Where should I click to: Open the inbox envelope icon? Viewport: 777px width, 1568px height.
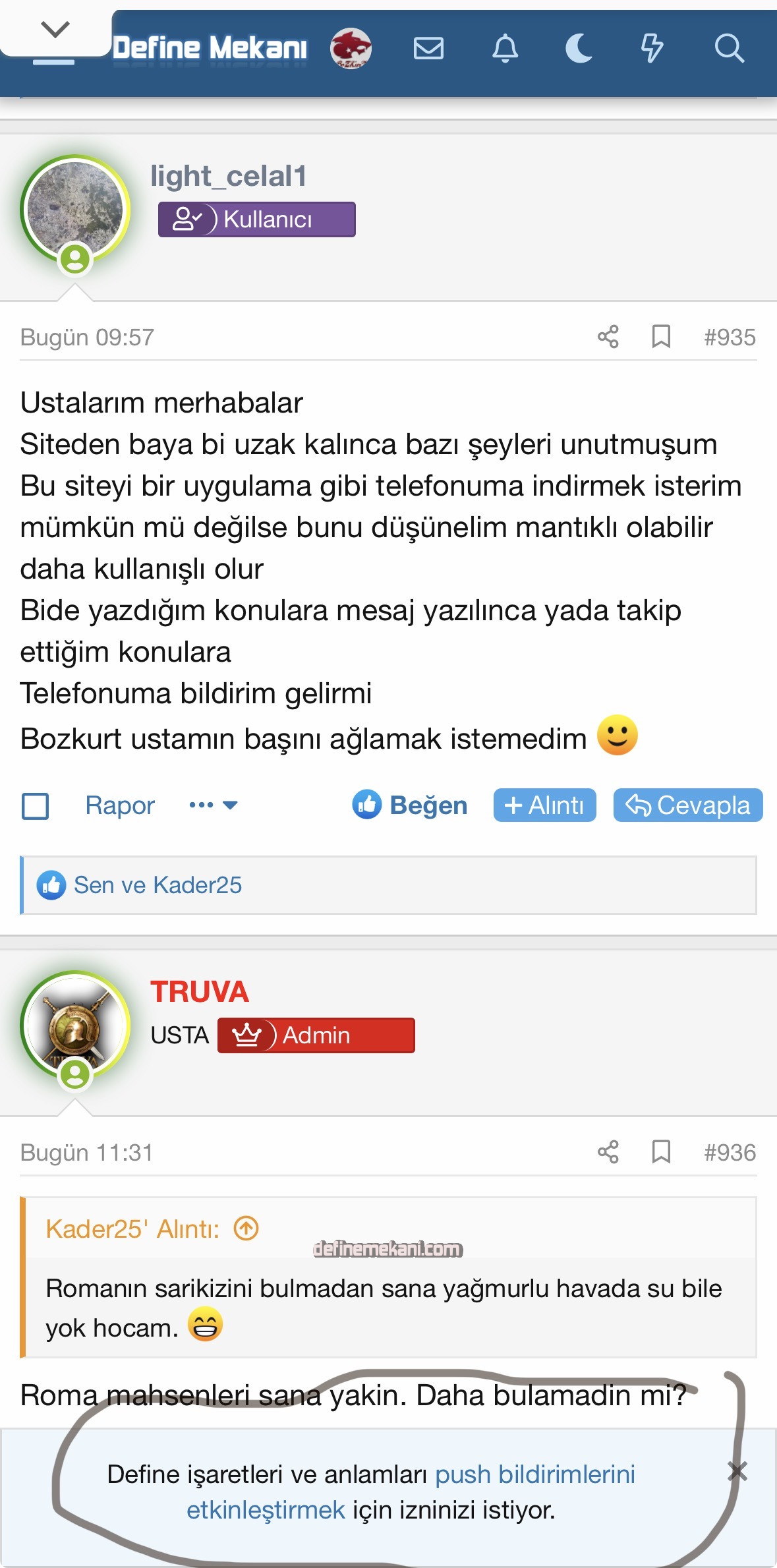click(428, 48)
